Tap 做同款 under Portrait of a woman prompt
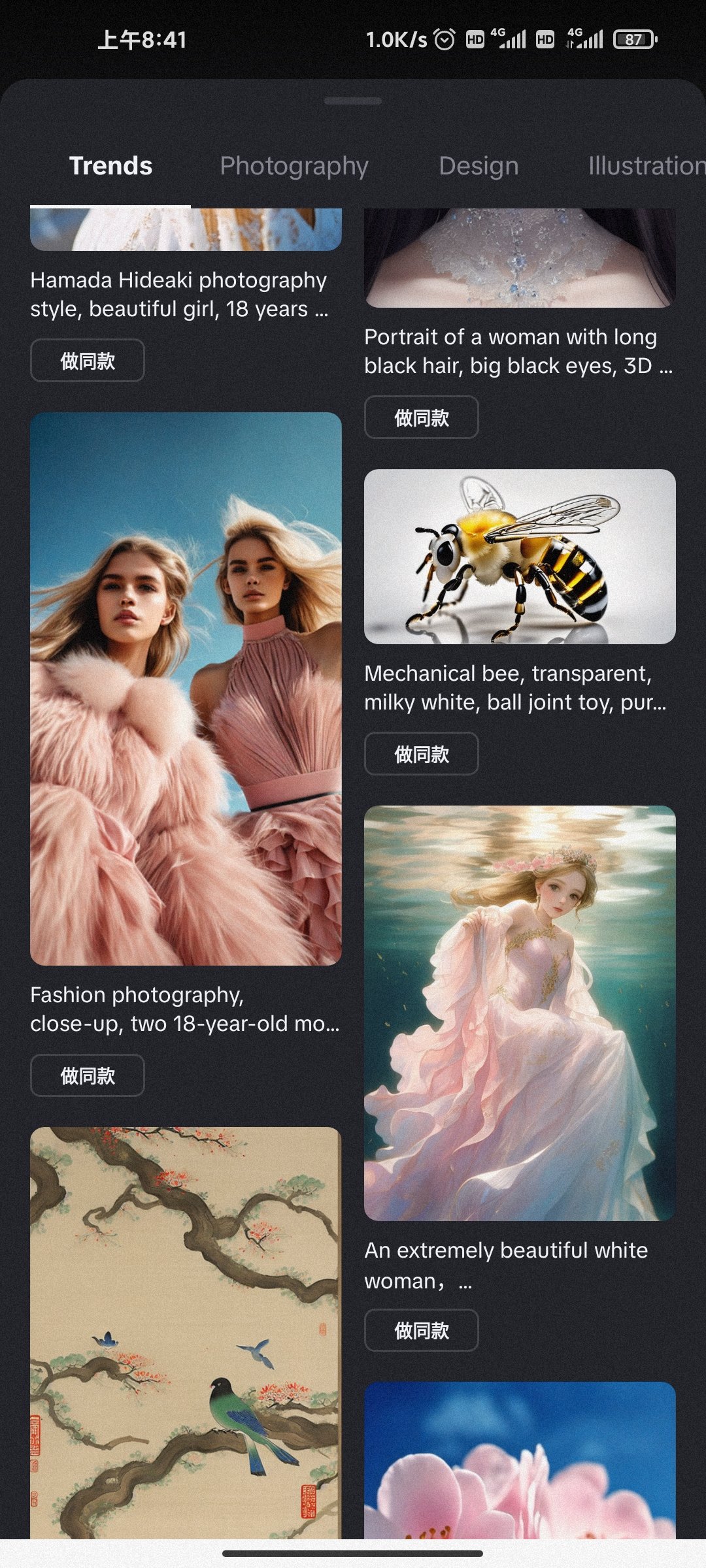This screenshot has width=706, height=1568. [421, 417]
